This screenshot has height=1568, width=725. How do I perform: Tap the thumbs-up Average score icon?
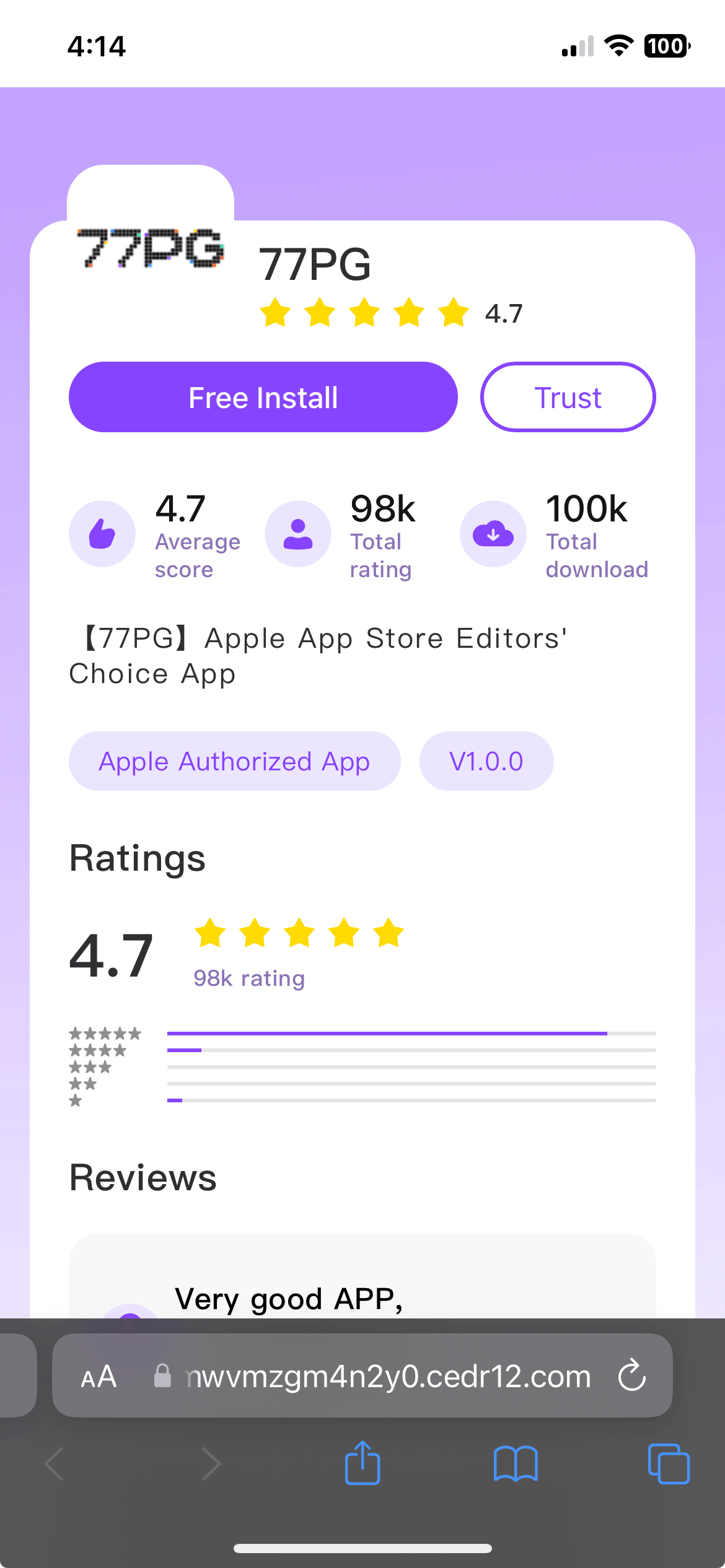point(102,533)
